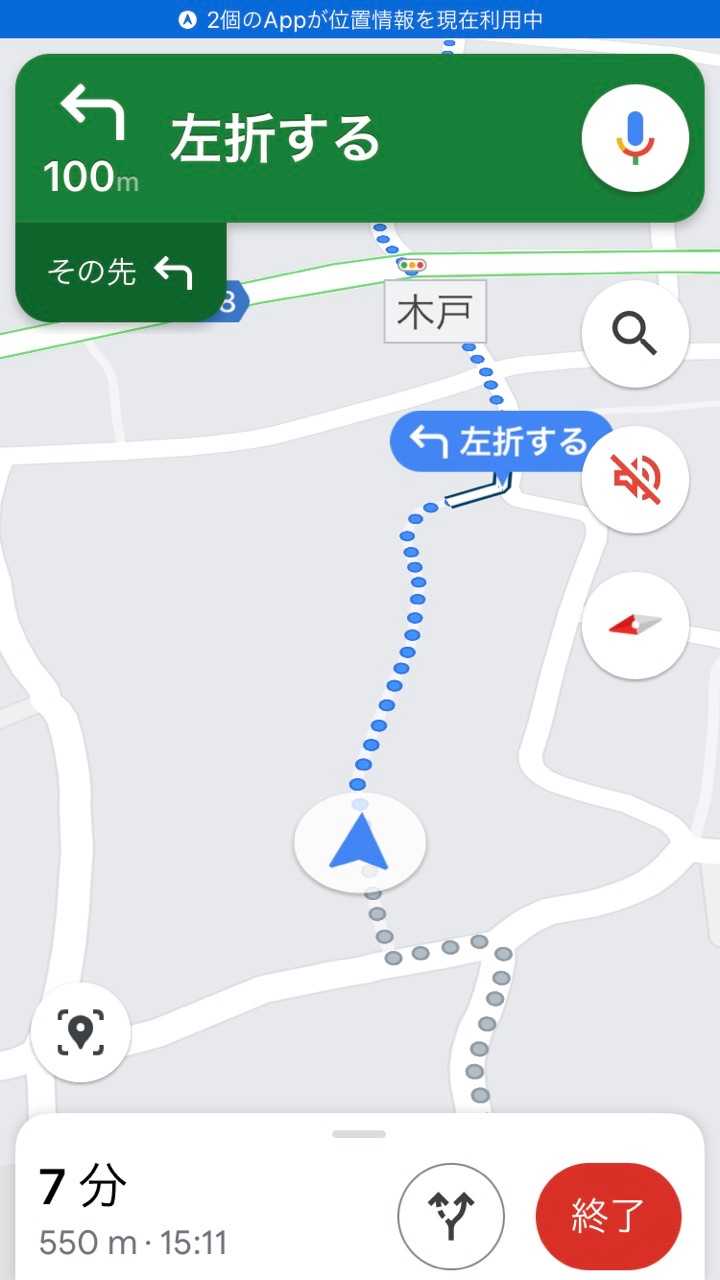Unmute the voice guidance
Screen dimensions: 720x1280
click(635, 480)
